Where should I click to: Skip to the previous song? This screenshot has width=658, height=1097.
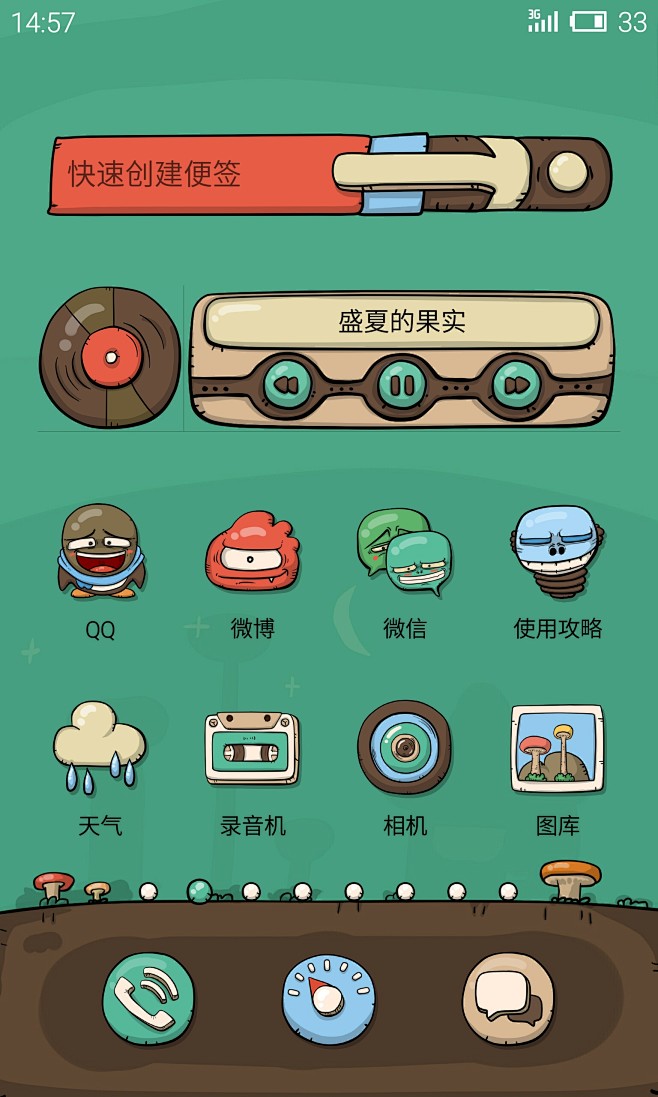[287, 385]
